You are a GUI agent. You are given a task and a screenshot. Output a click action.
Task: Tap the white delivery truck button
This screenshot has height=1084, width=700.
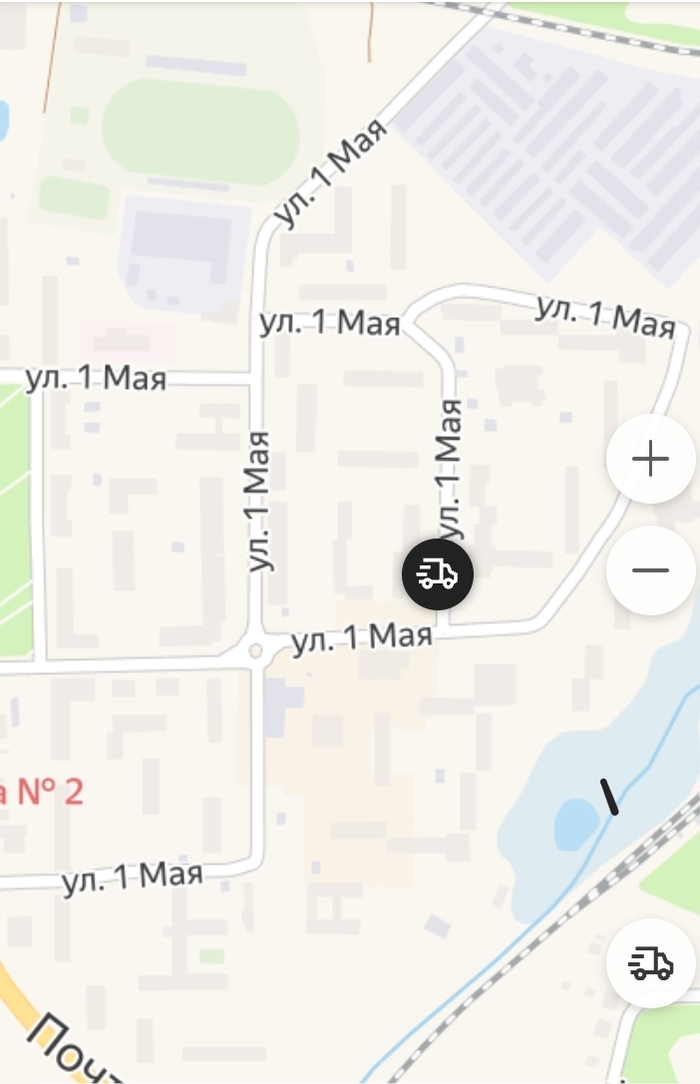tap(651, 964)
